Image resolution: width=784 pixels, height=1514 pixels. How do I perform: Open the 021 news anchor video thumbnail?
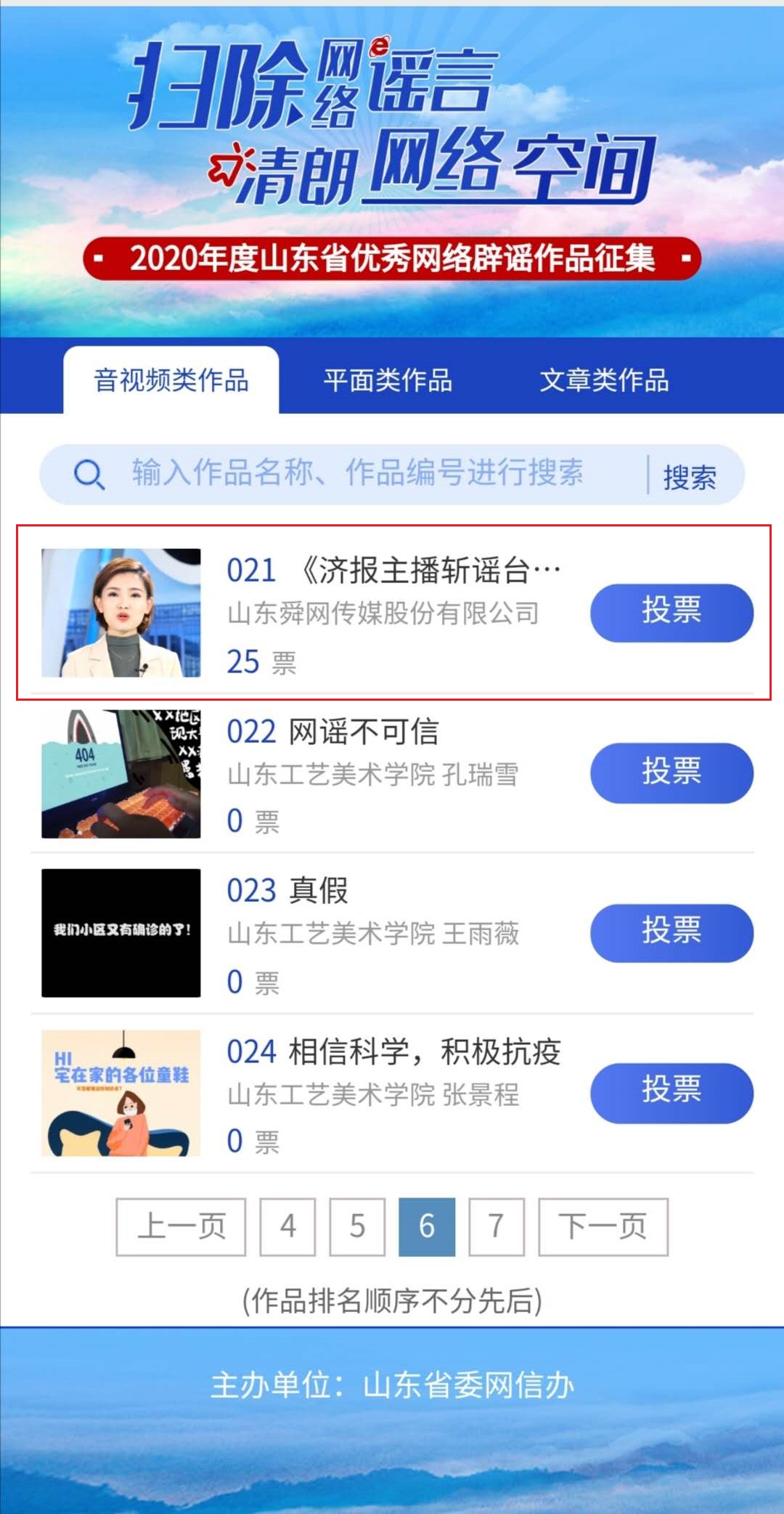121,614
